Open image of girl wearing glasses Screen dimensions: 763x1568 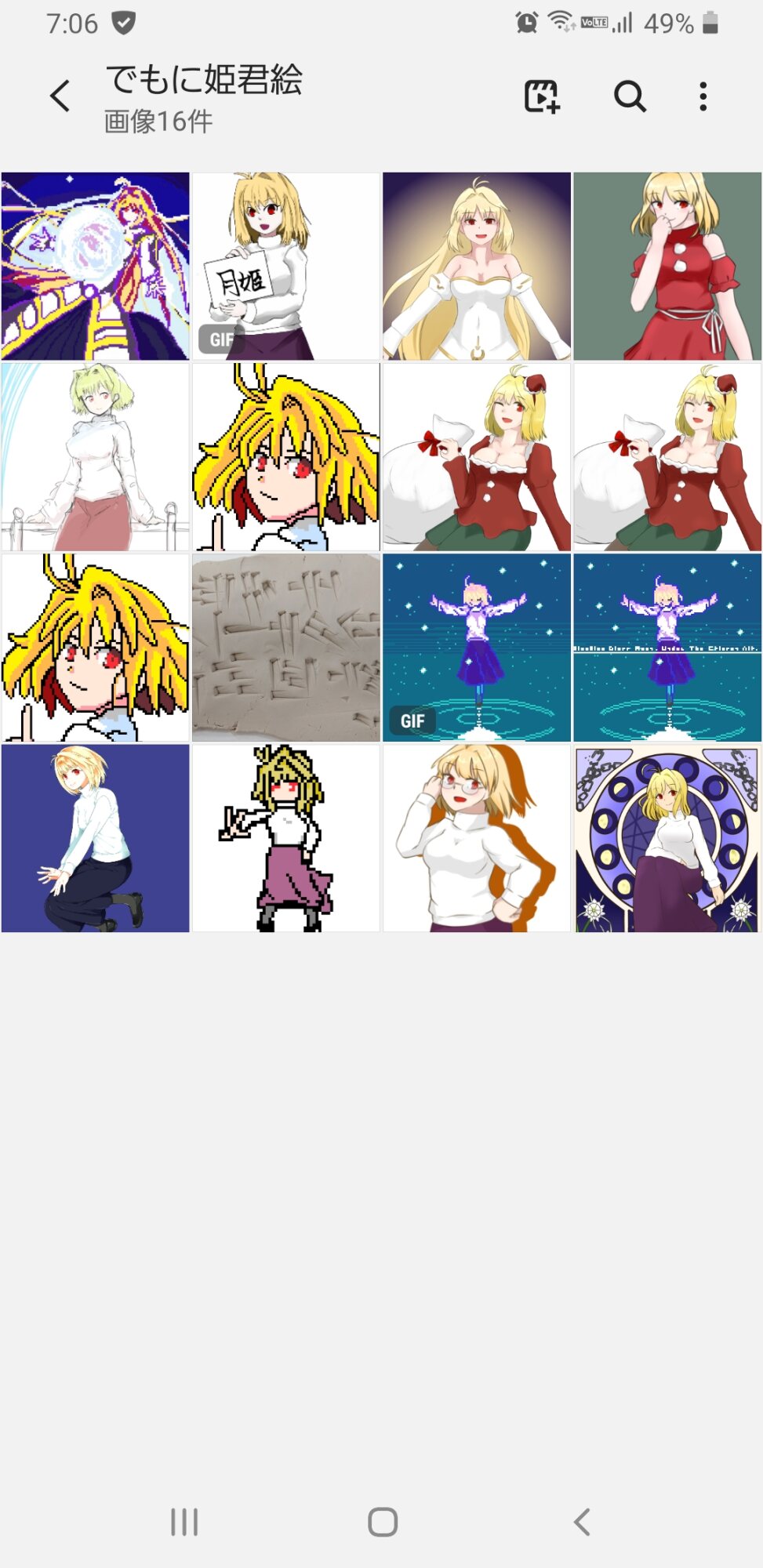click(477, 838)
